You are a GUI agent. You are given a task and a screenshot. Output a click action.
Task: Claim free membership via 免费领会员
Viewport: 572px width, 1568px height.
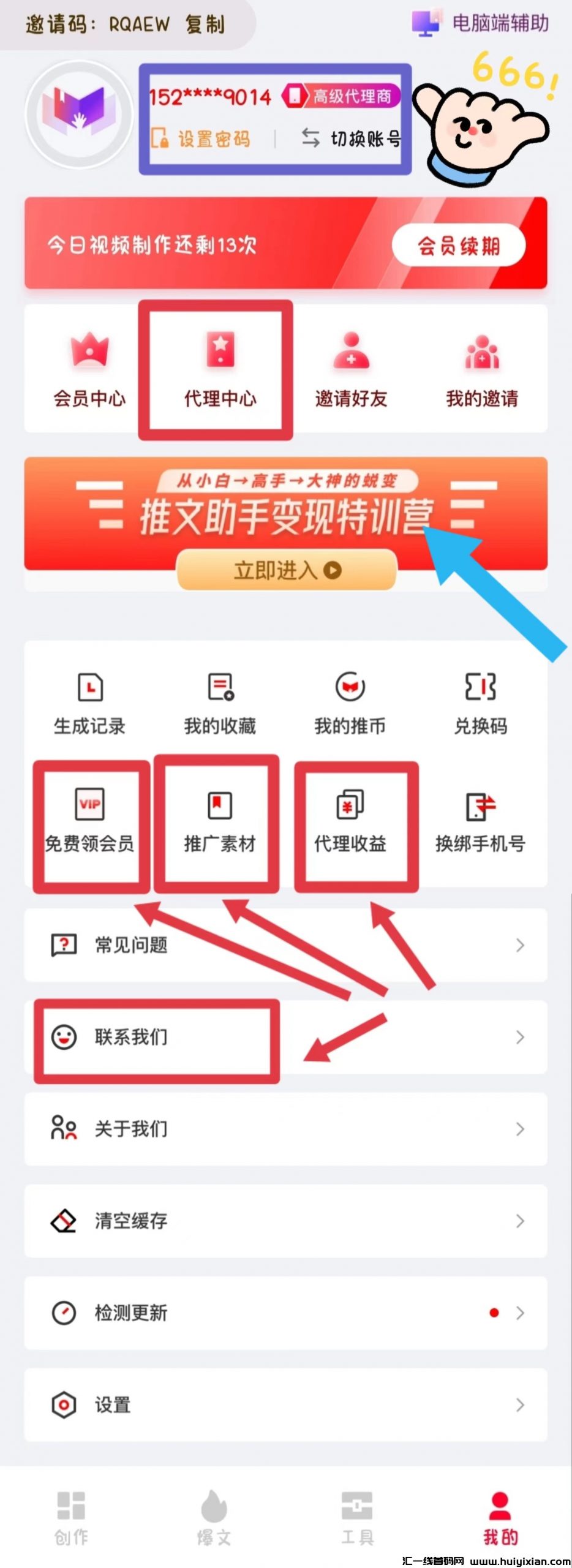tap(89, 821)
